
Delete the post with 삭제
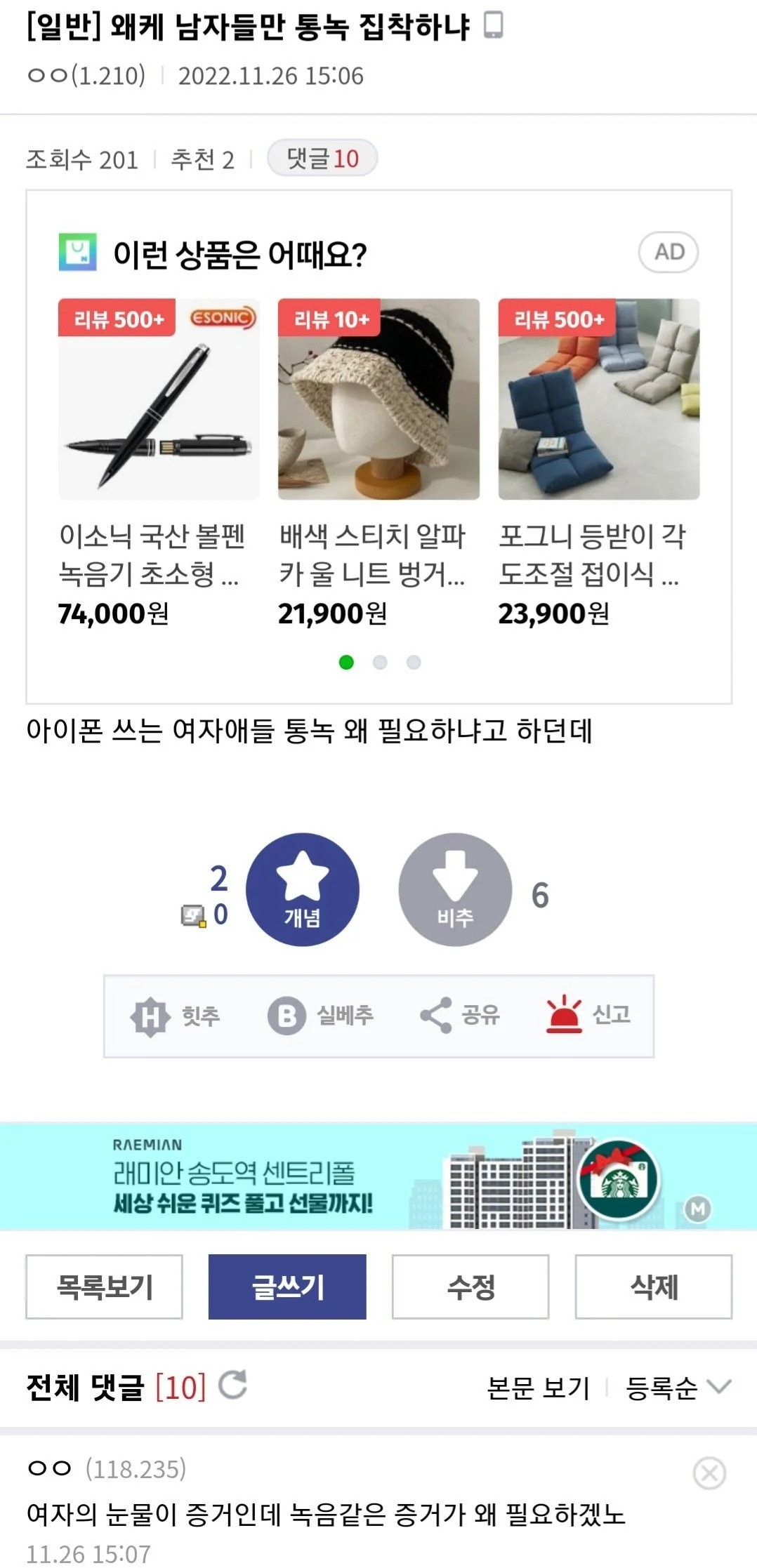(654, 1287)
